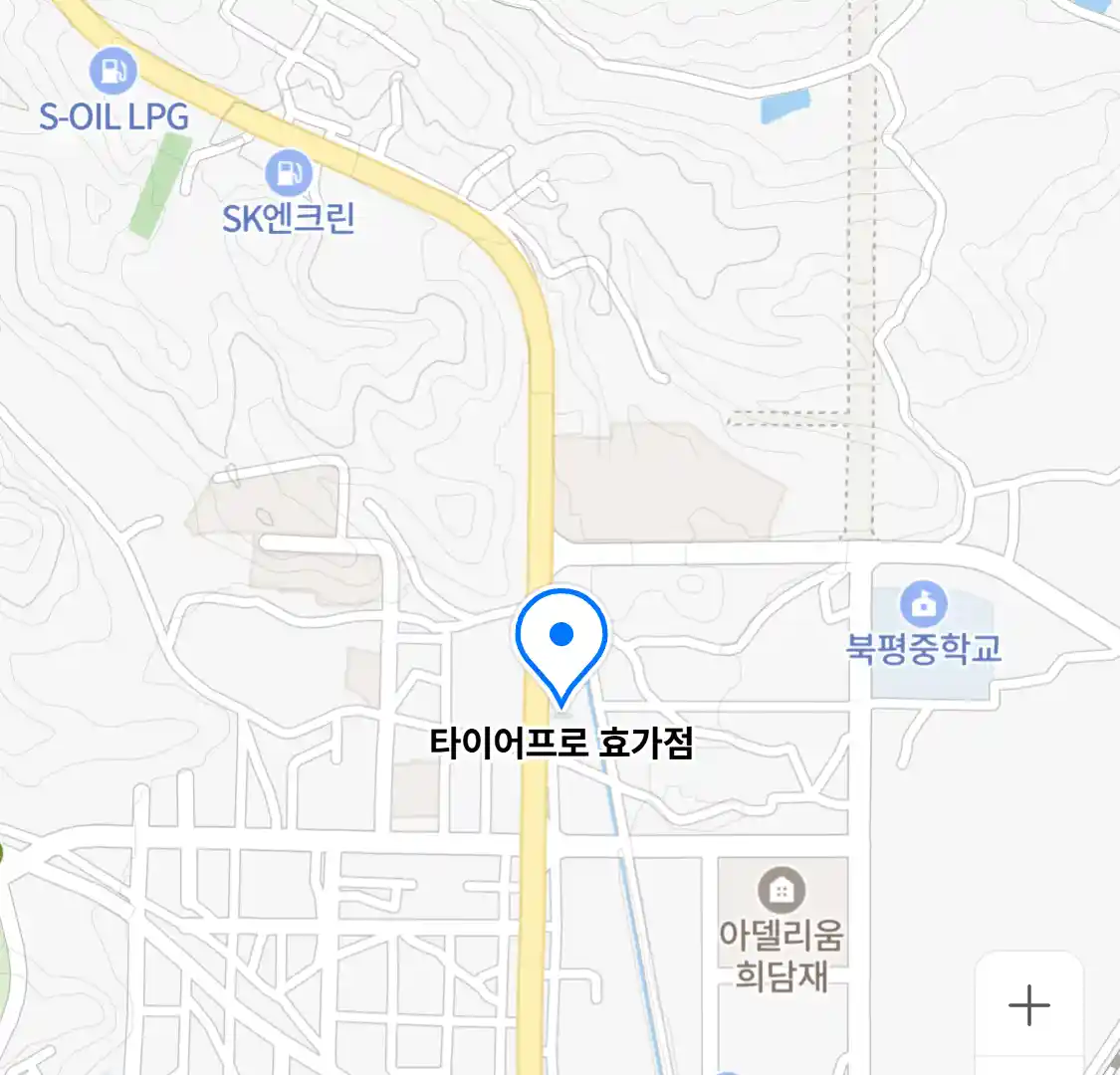Open the 북평중학교 school marker
Image resolution: width=1120 pixels, height=1075 pixels.
924,604
